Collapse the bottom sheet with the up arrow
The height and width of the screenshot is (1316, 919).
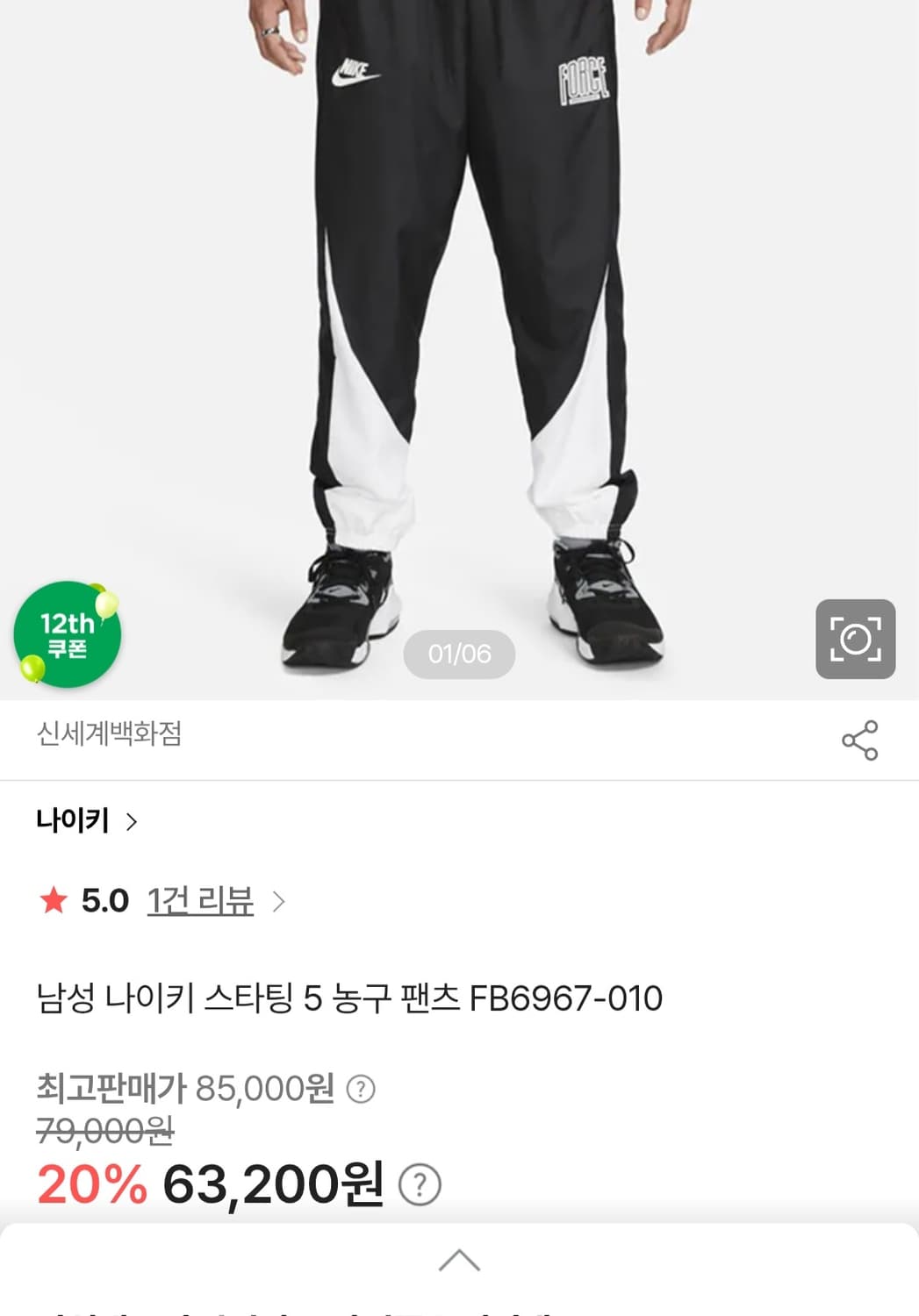tap(459, 1260)
